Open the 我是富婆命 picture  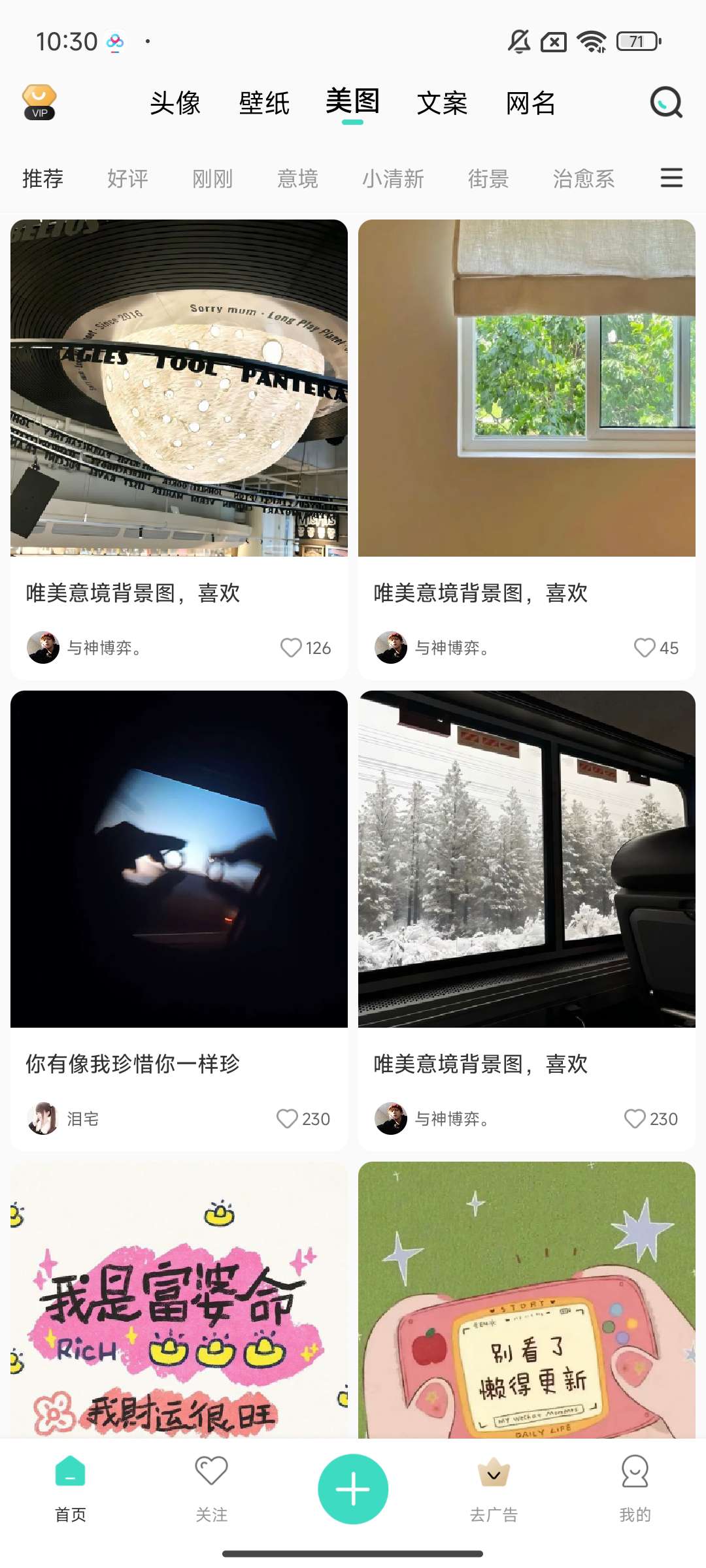(x=179, y=1300)
